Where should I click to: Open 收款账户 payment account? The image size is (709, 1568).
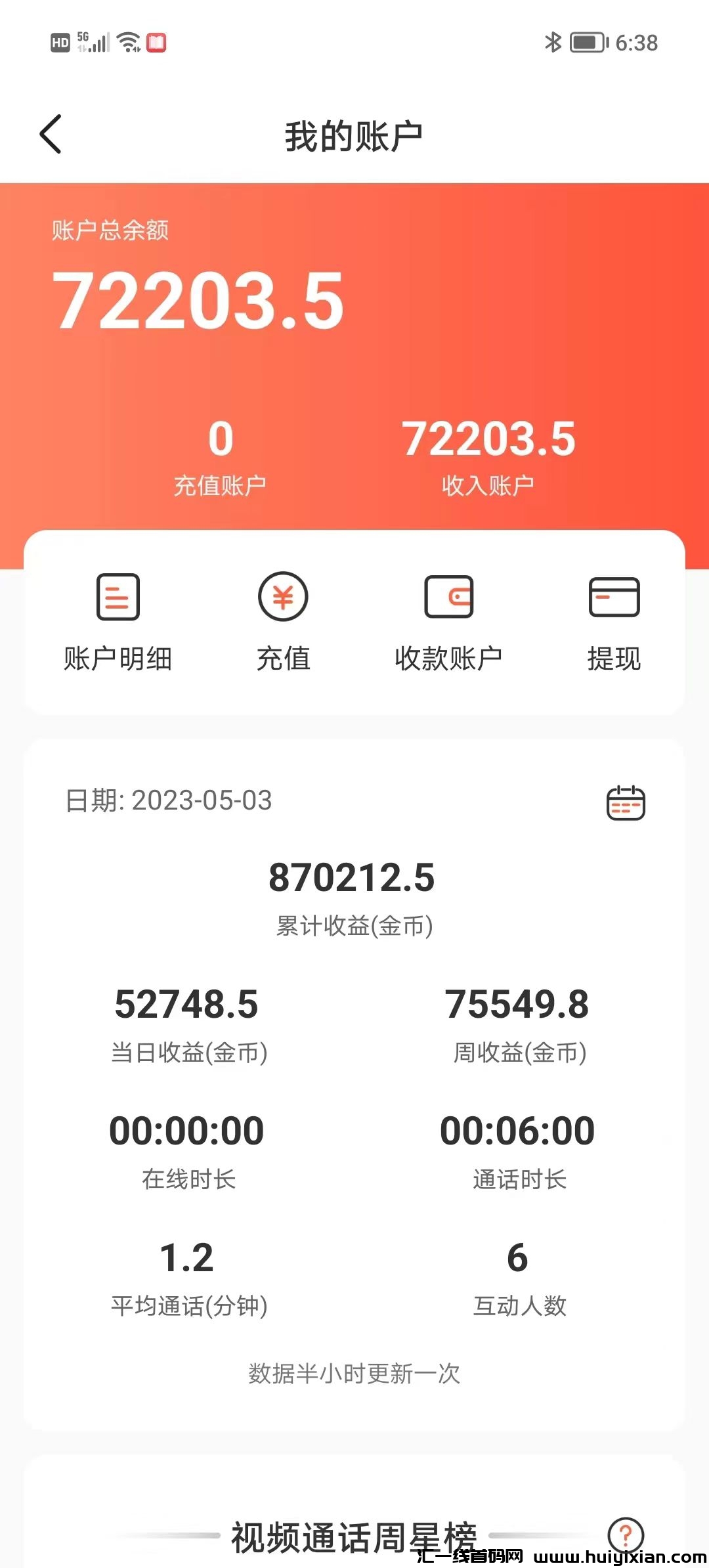[x=448, y=621]
